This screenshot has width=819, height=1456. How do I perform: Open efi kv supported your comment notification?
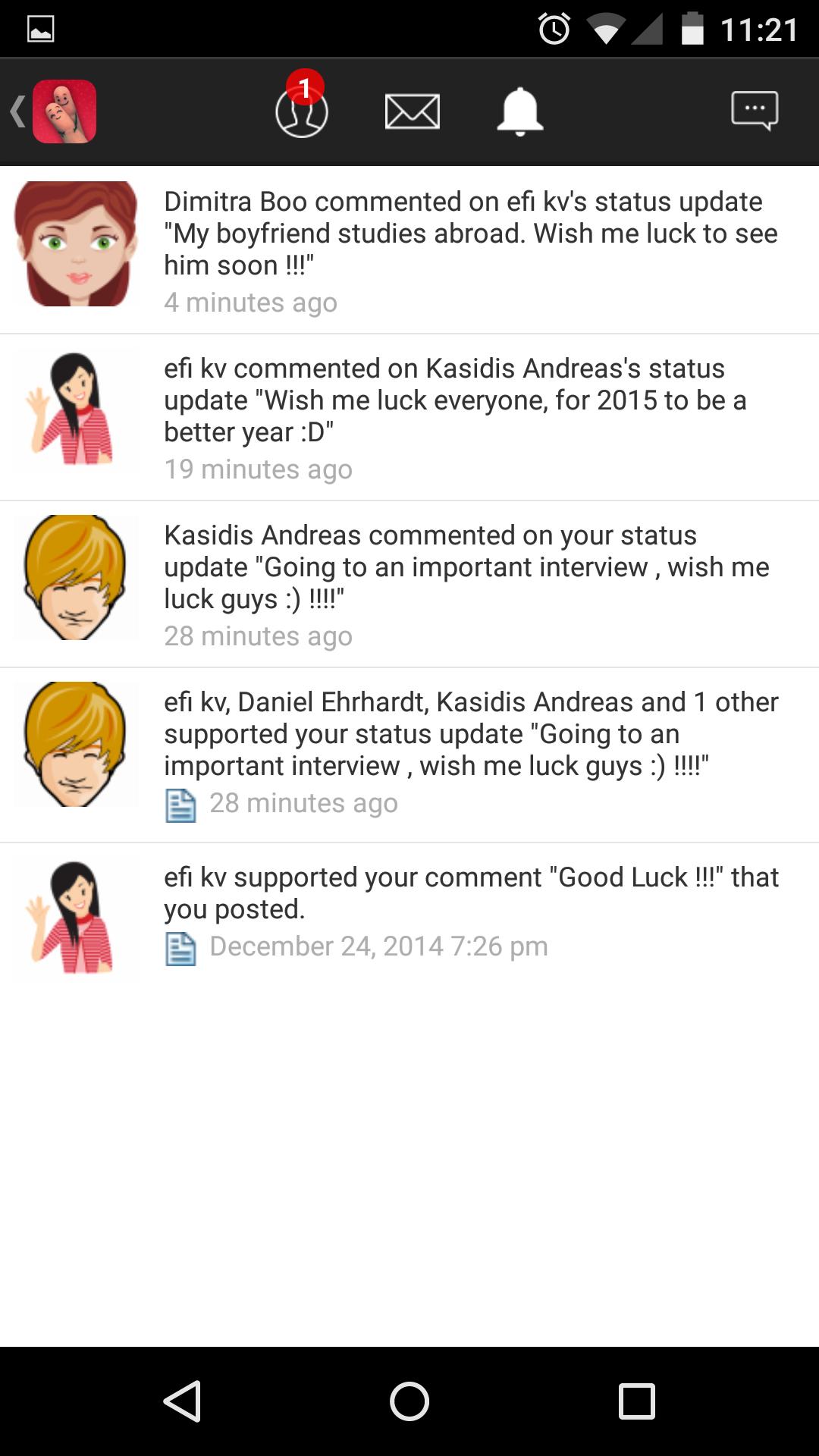coord(470,909)
